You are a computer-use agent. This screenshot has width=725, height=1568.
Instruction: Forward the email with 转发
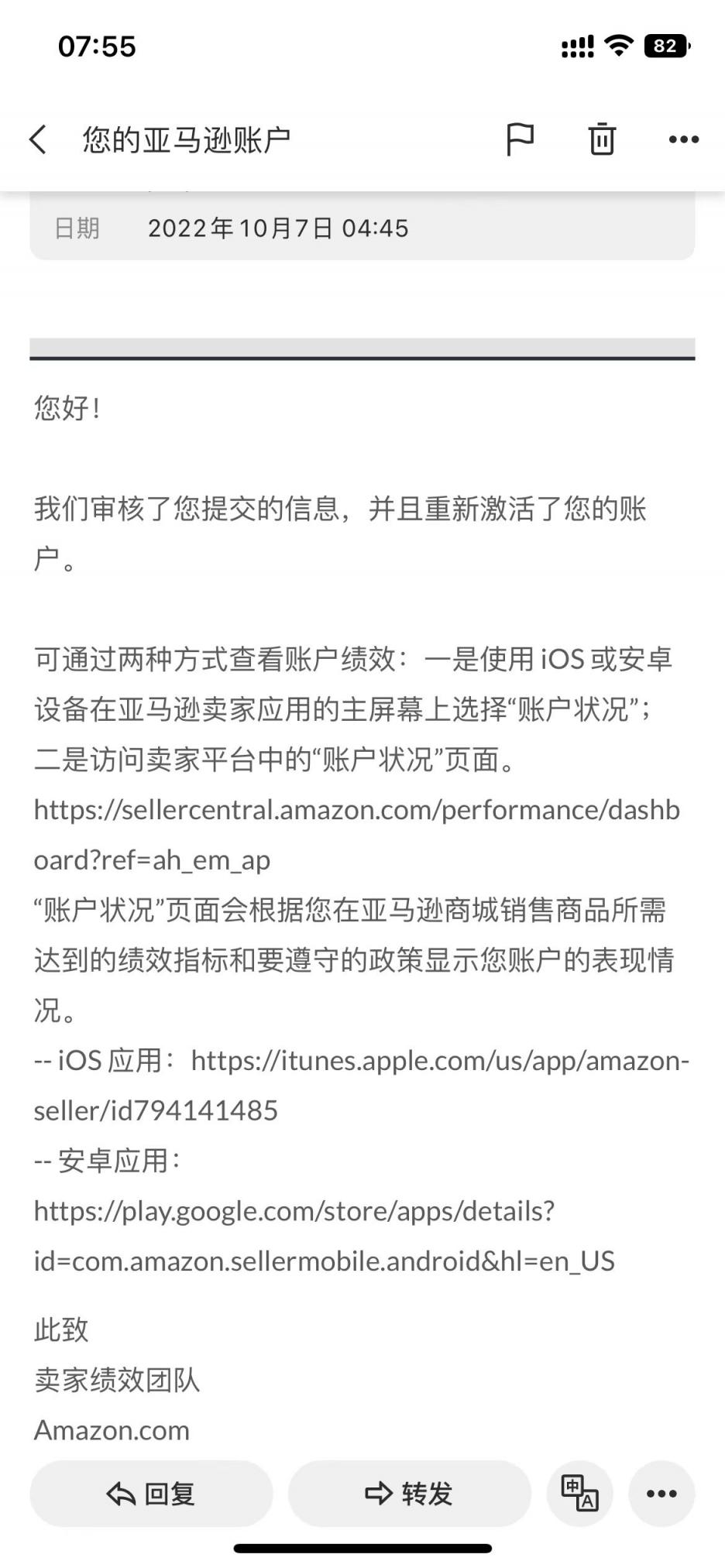pos(409,1493)
